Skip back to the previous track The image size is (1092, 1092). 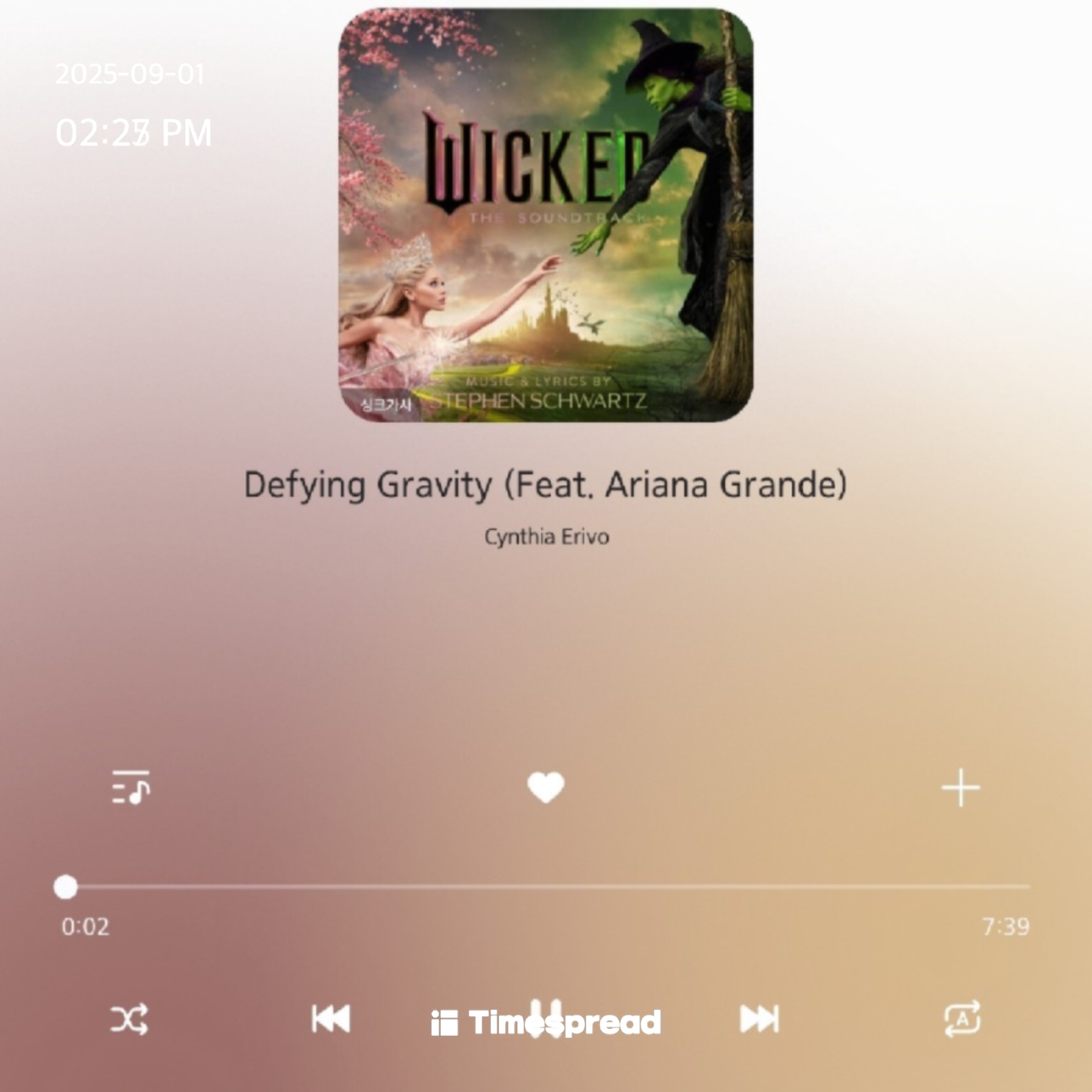click(x=331, y=1018)
